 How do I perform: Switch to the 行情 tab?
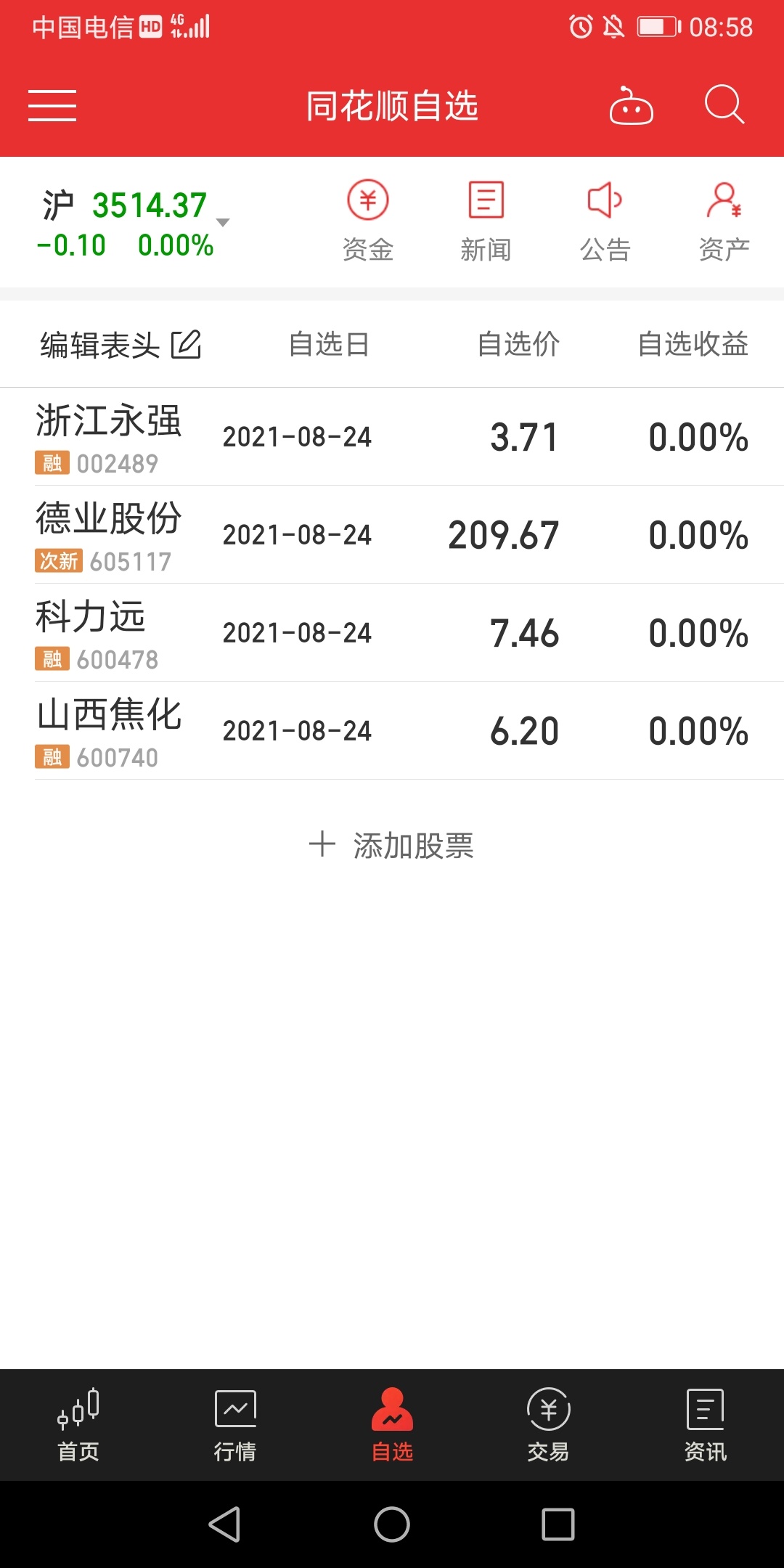tap(235, 1425)
